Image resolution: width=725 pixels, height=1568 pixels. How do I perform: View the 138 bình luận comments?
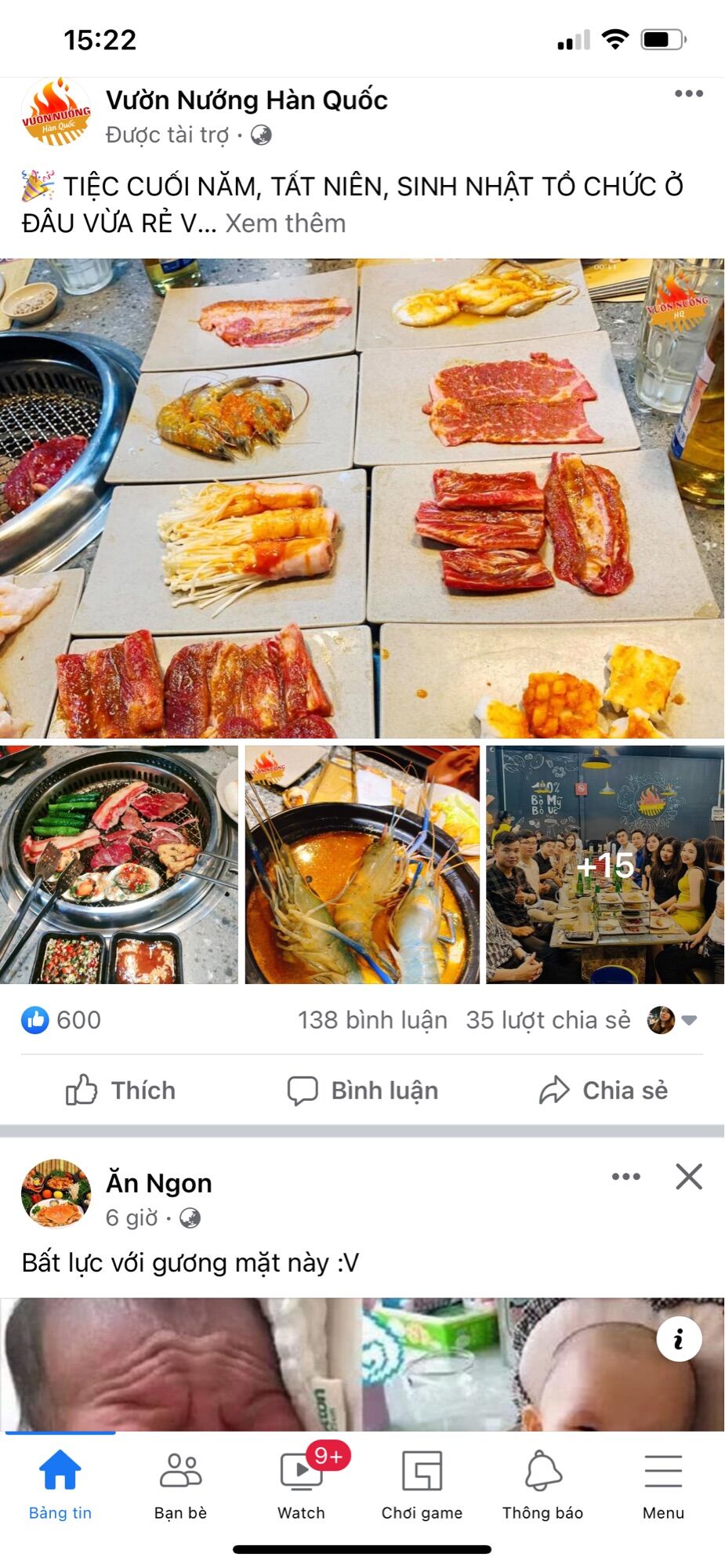pos(372,1020)
